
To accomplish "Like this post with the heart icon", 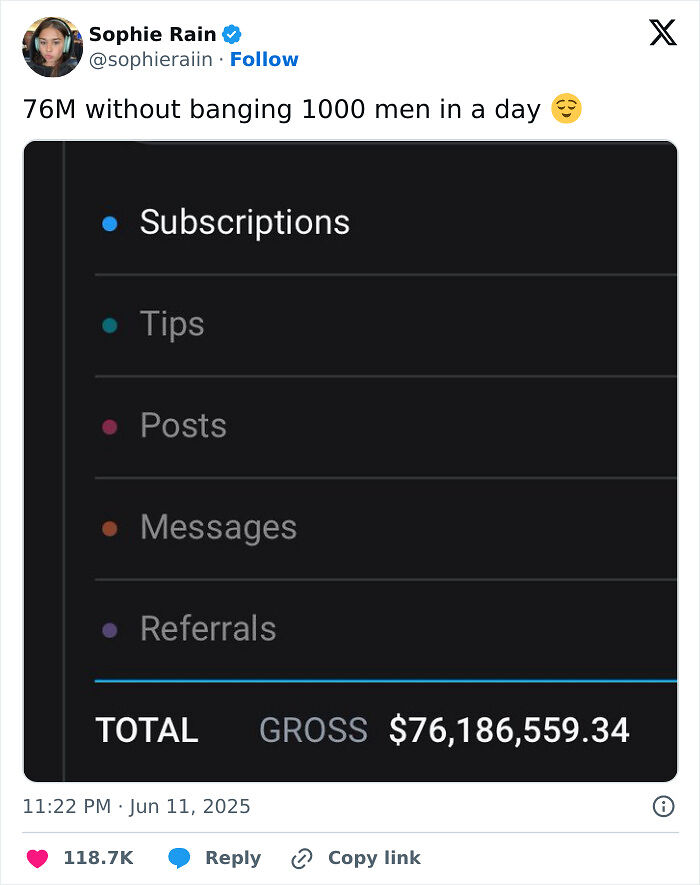I will pyautogui.click(x=38, y=858).
